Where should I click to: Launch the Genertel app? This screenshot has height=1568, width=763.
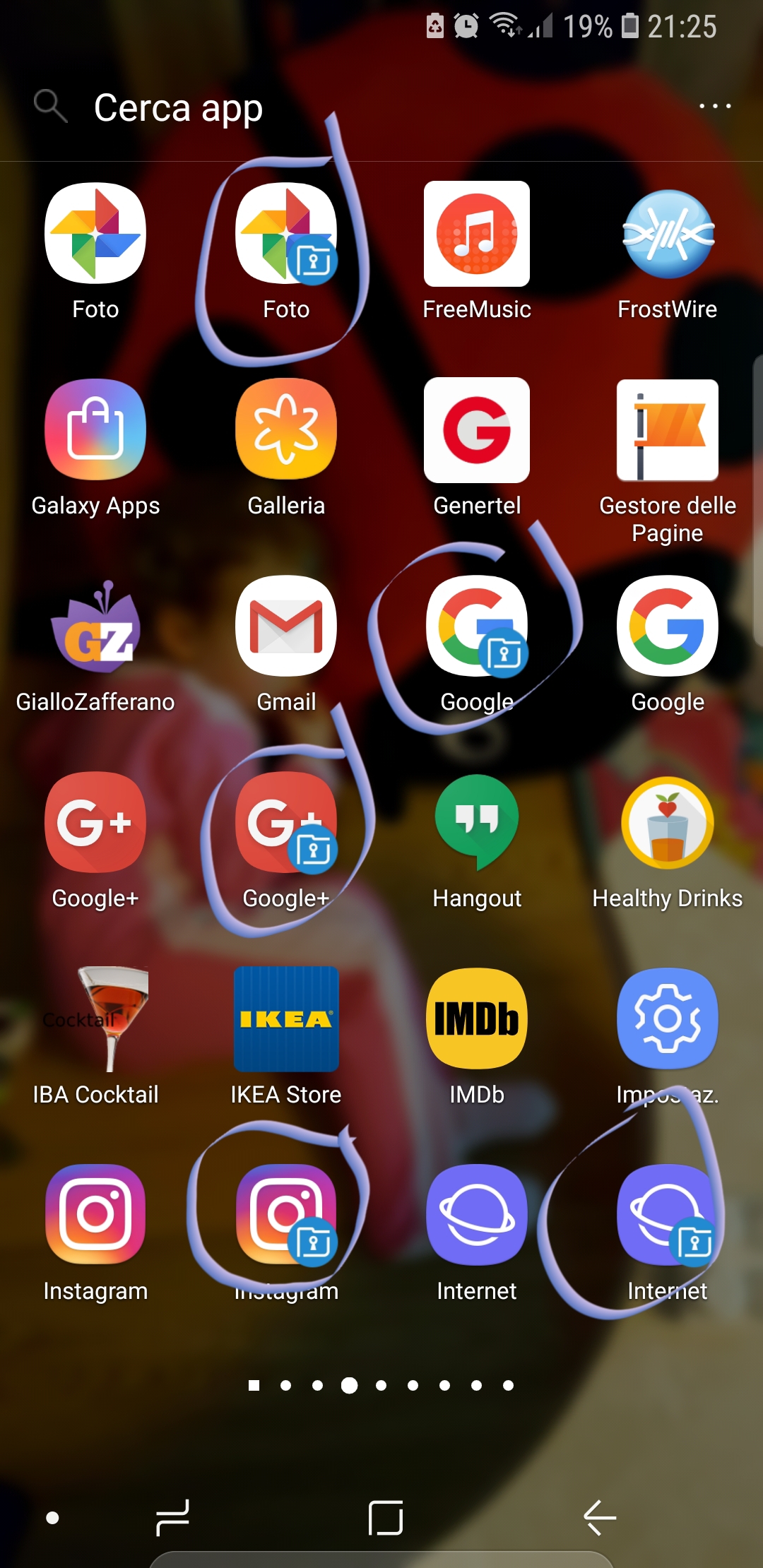coord(477,430)
